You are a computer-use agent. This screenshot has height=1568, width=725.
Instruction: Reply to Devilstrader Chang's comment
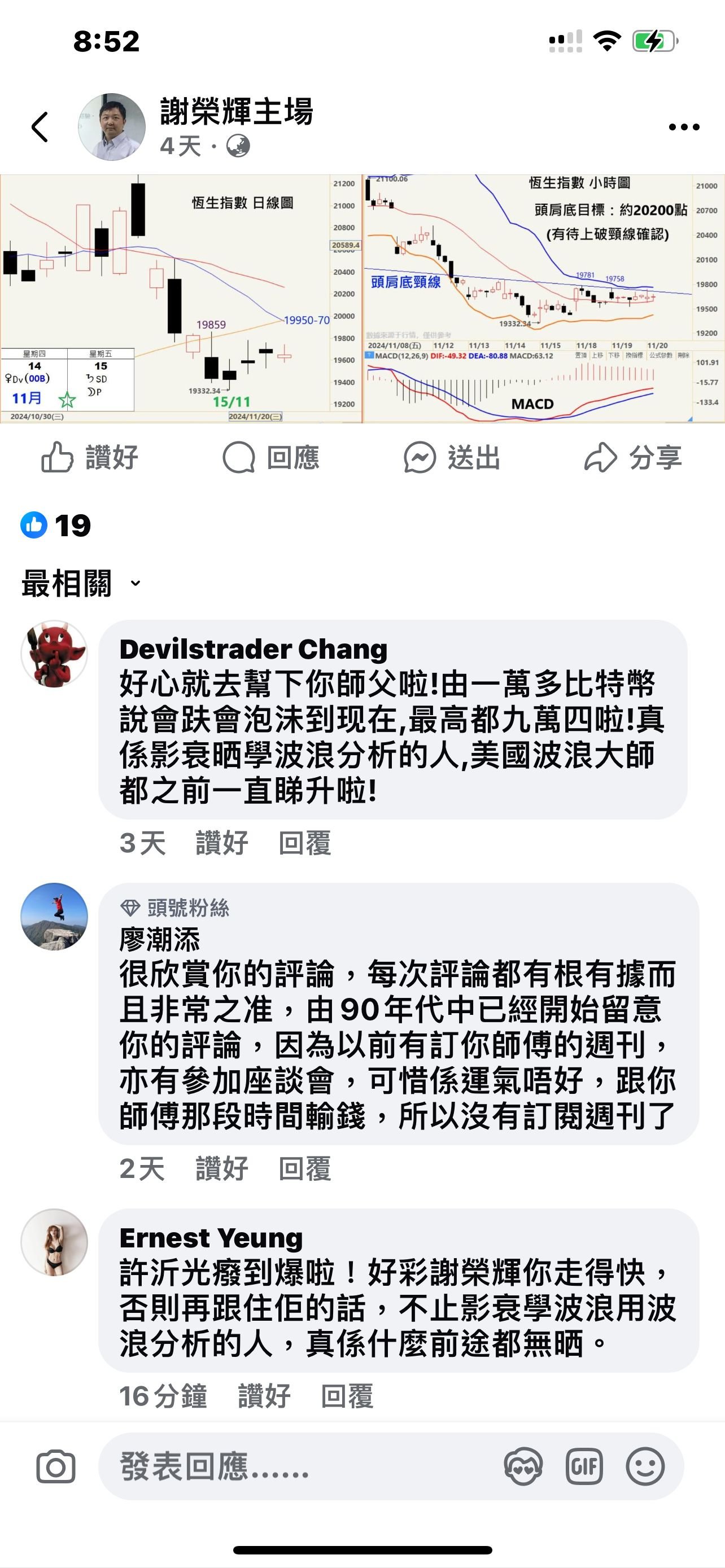[304, 843]
